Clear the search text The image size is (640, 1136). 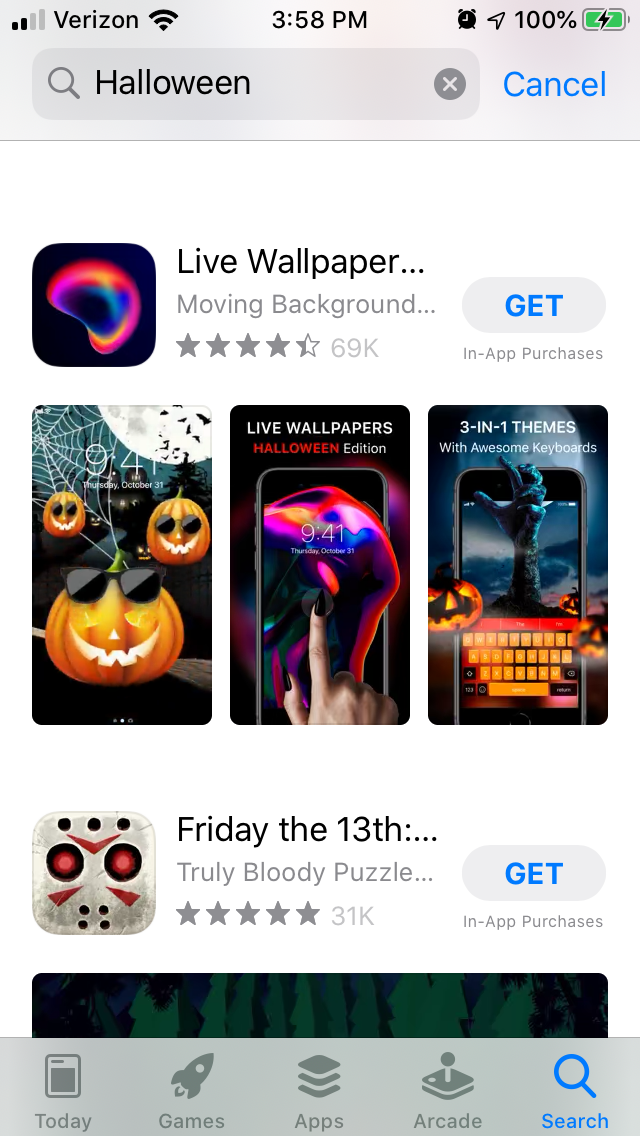pyautogui.click(x=450, y=84)
